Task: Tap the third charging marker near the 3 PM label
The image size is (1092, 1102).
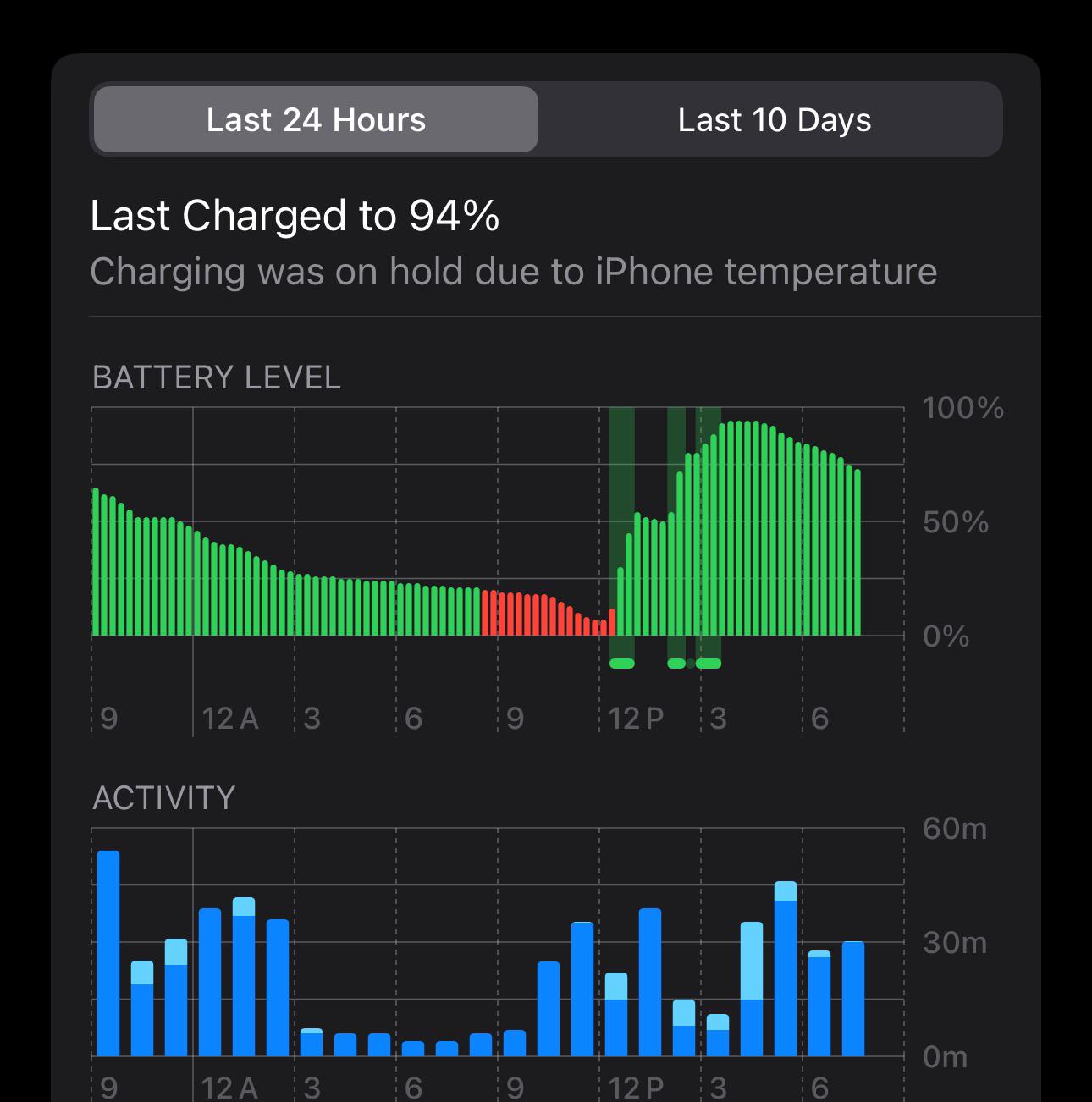Action: click(708, 664)
